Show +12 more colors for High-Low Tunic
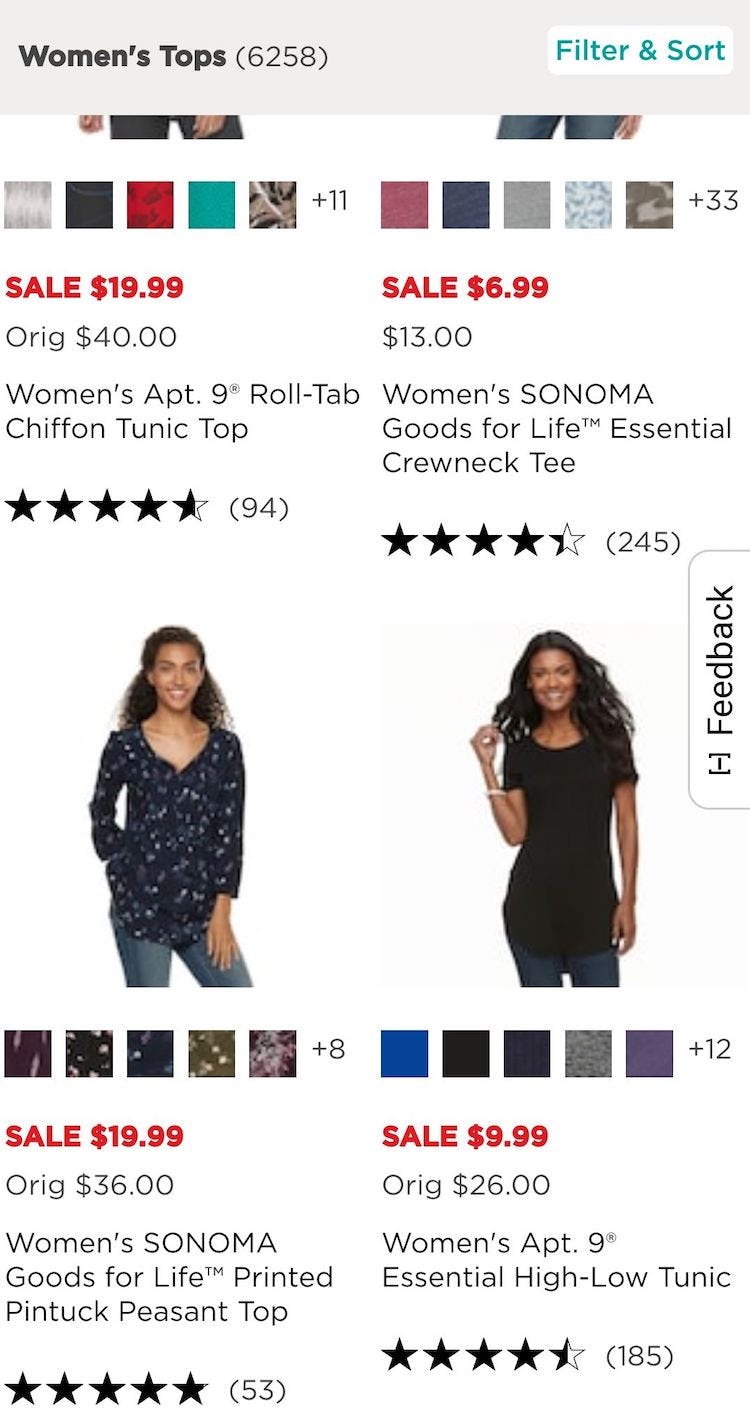 click(709, 1049)
